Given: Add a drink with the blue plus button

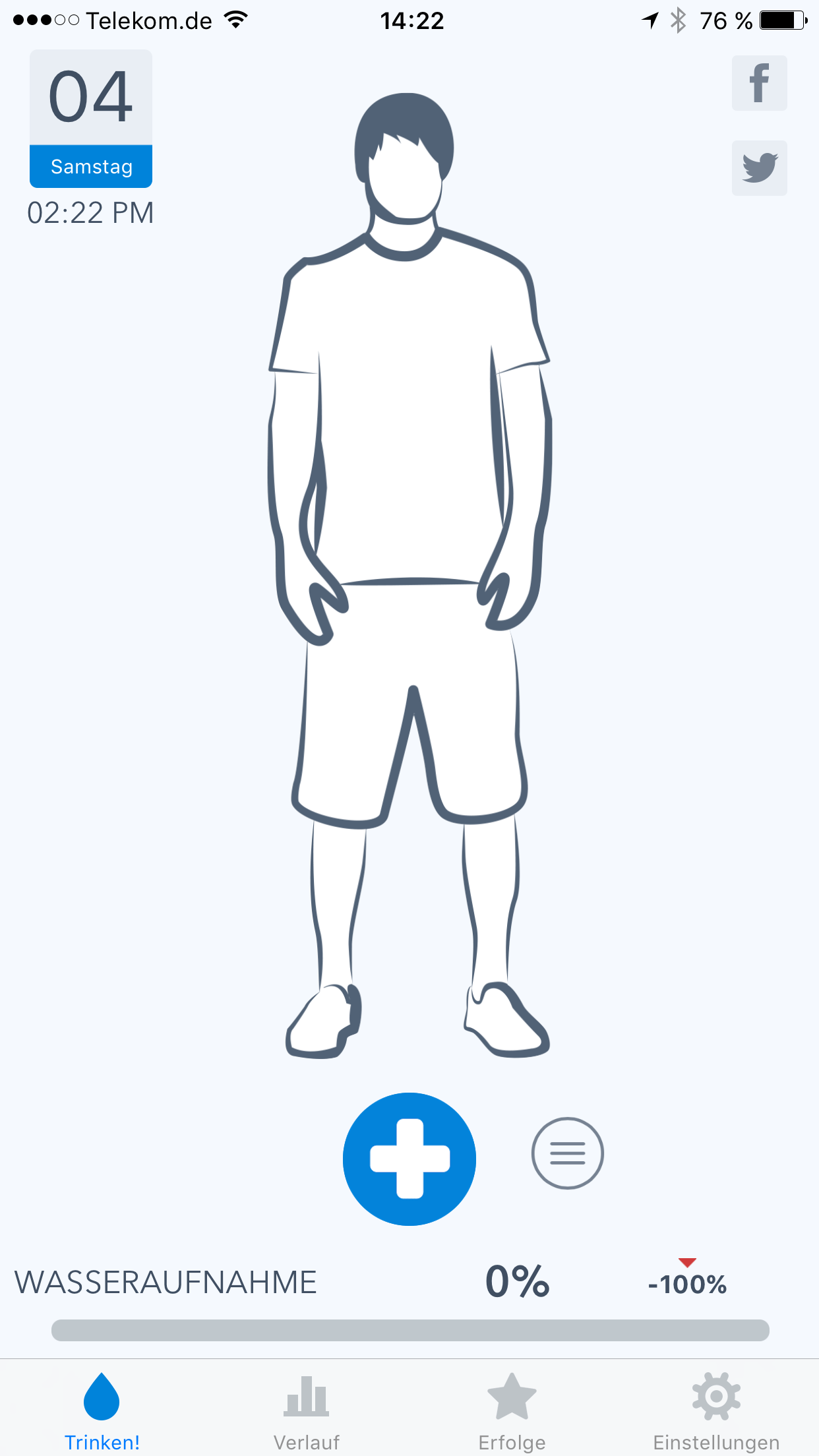Looking at the screenshot, I should pos(409,1159).
